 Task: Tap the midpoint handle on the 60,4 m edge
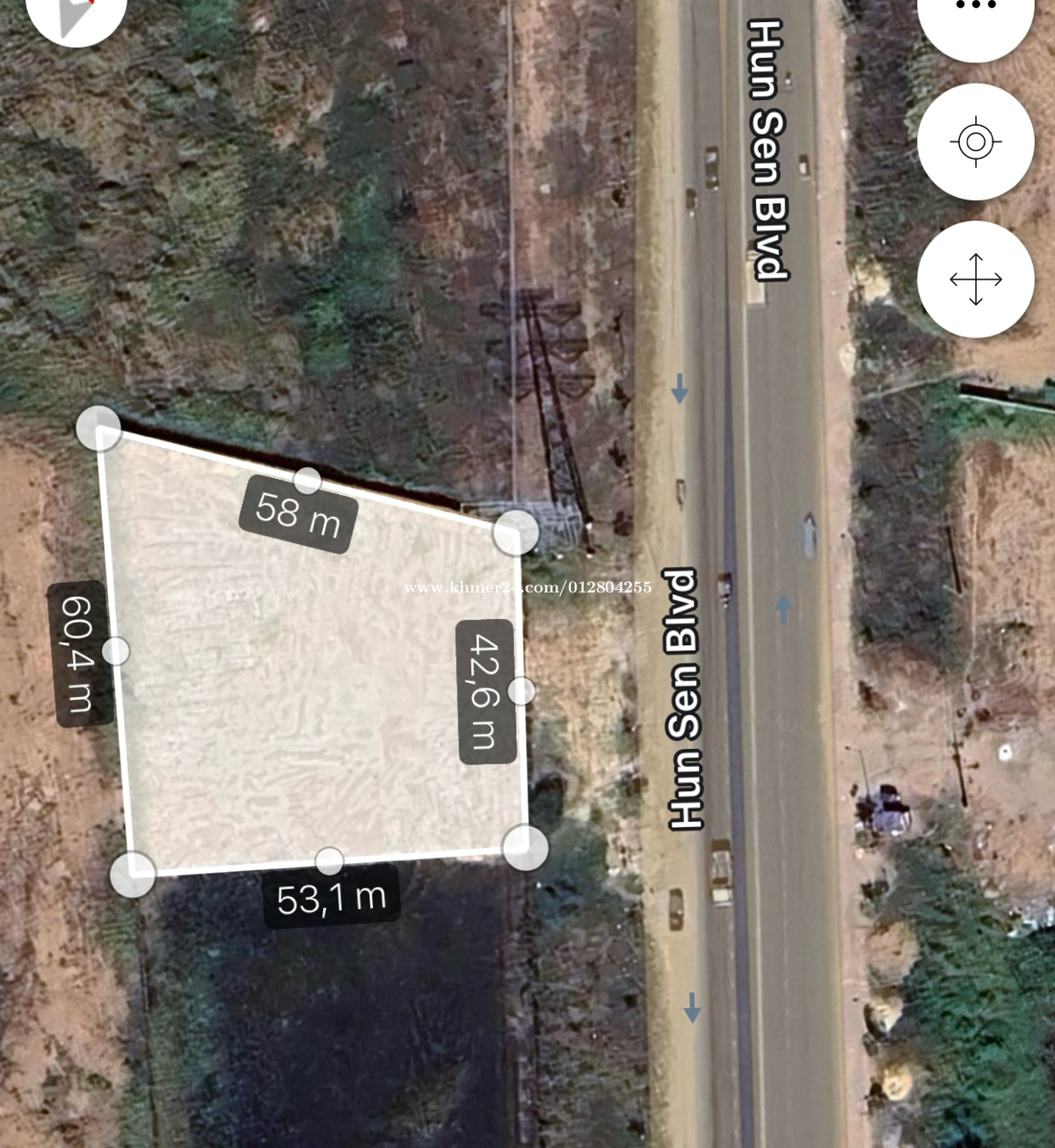point(116,651)
